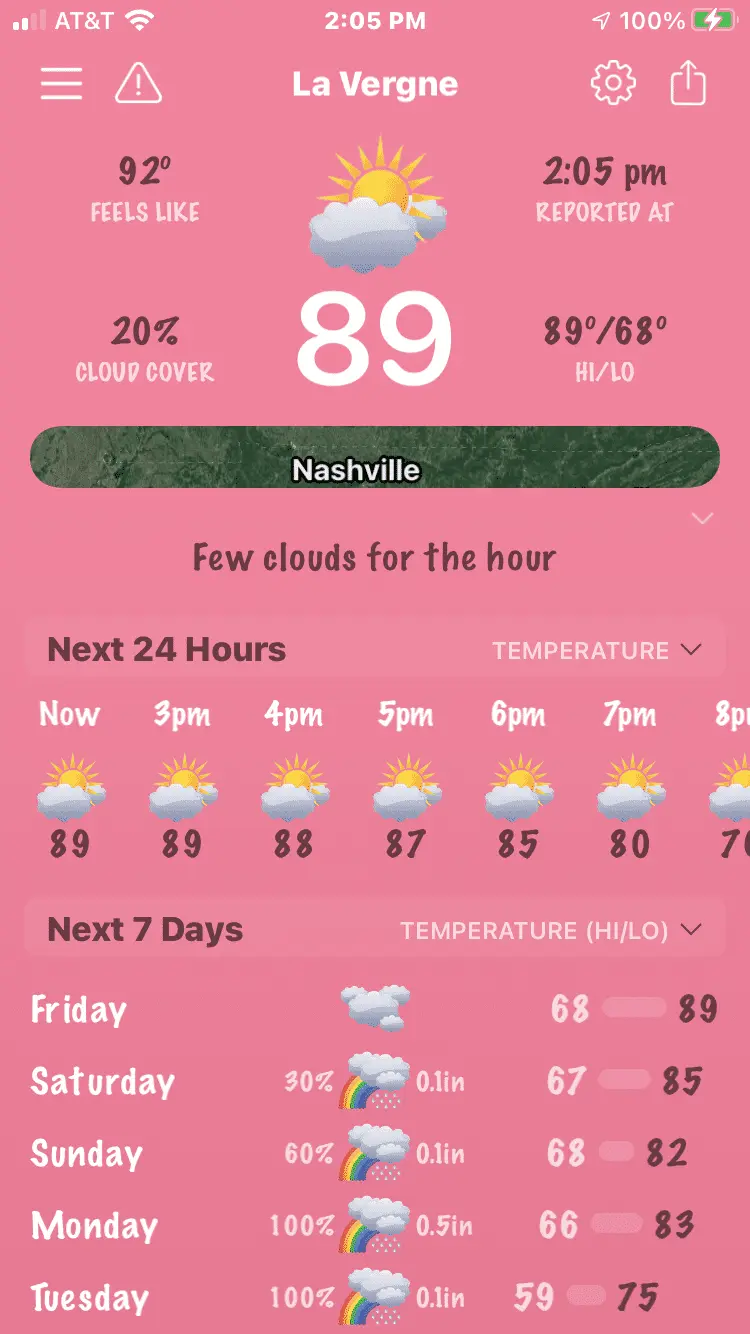Viewport: 750px width, 1334px height.
Task: Select Monday's forecast row
Action: click(x=375, y=1225)
